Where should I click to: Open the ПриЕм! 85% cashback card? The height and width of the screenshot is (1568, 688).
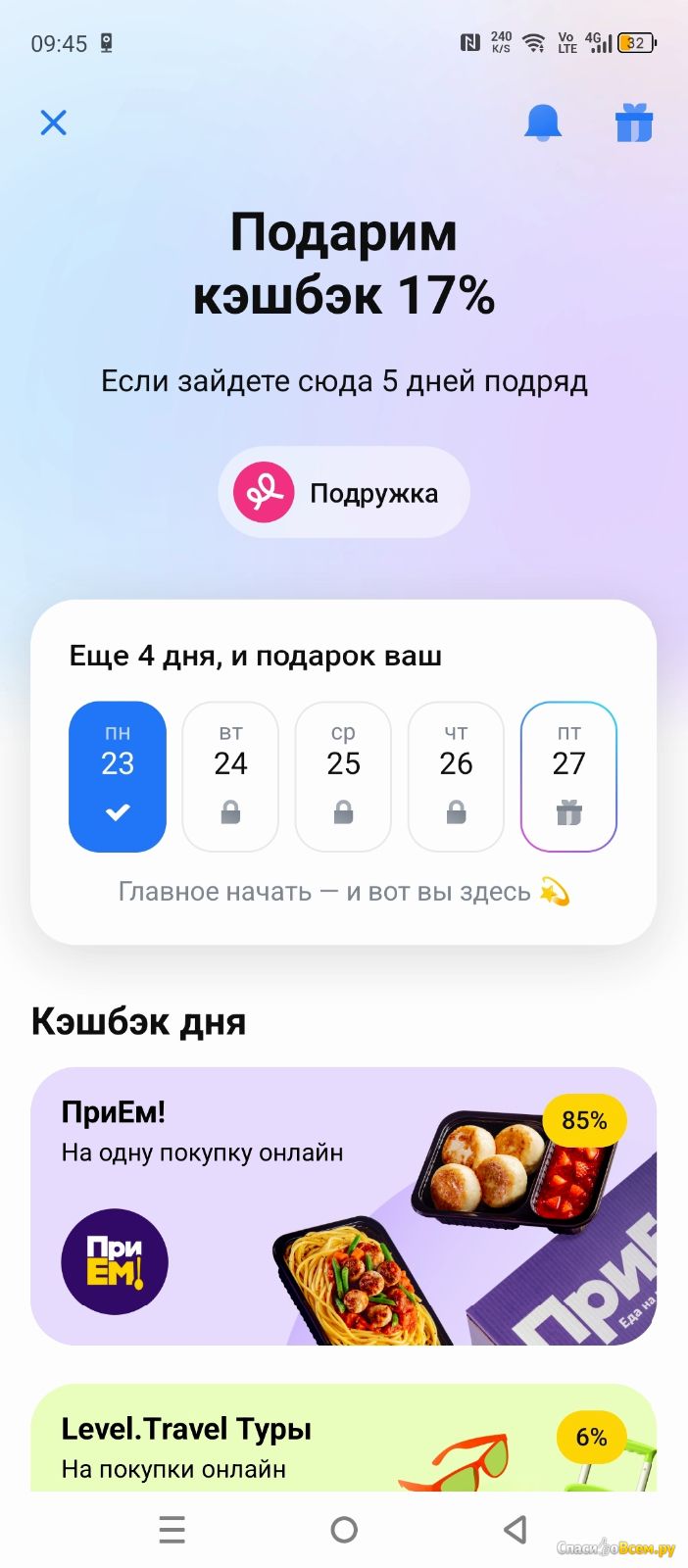pyautogui.click(x=344, y=1205)
